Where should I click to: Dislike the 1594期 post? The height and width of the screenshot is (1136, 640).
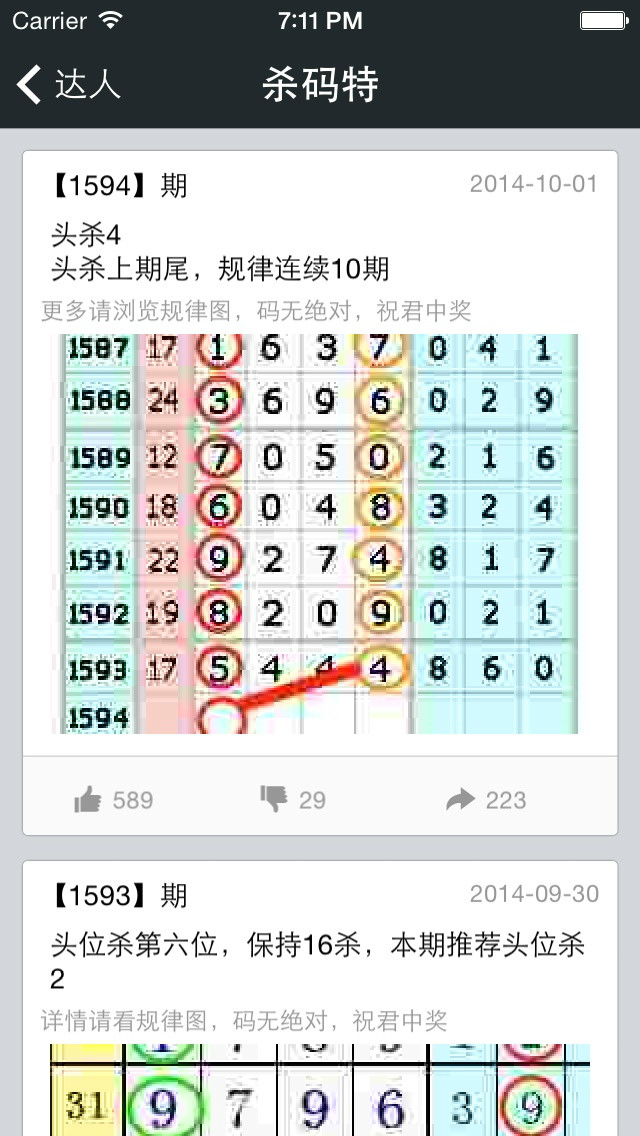point(293,800)
